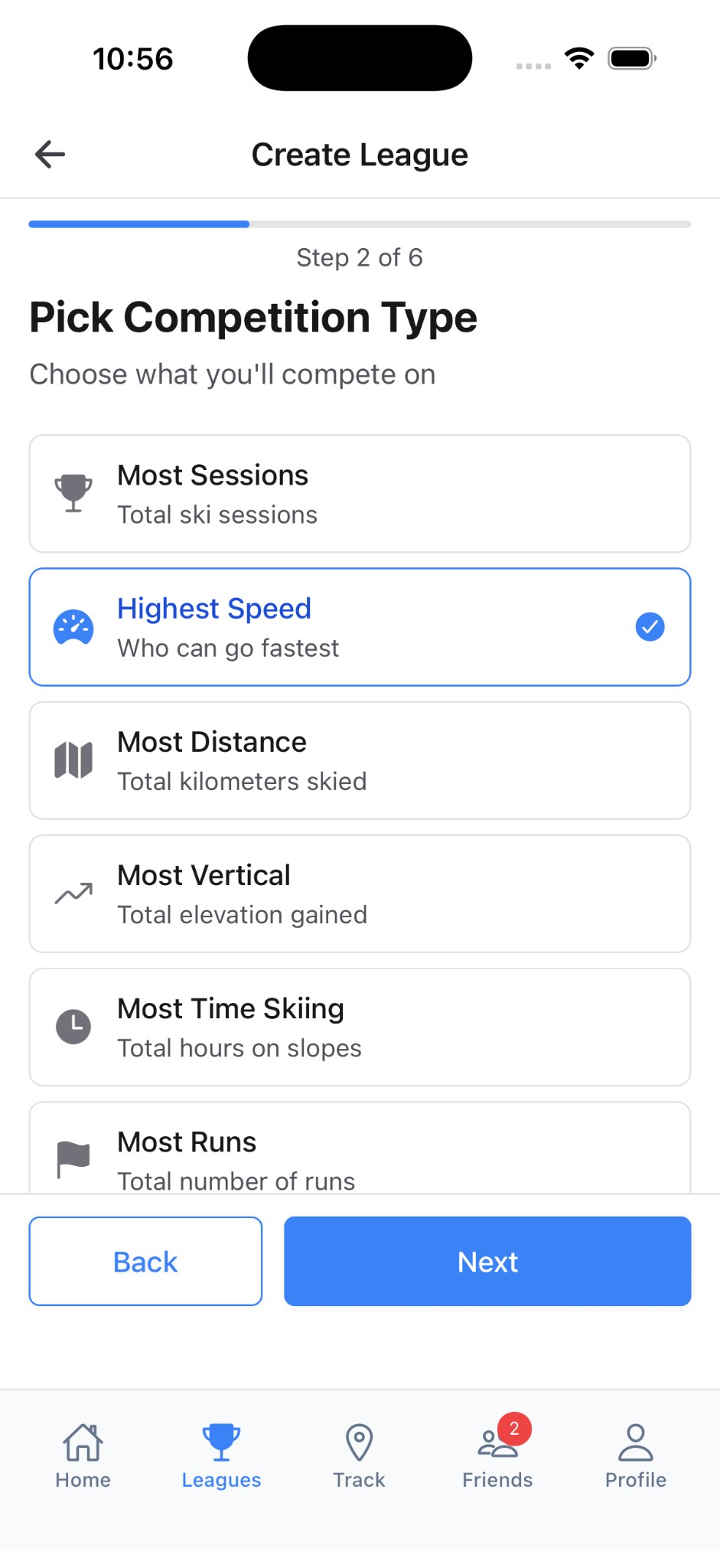Click the Highest Speed speedometer icon
The image size is (720, 1568).
tap(73, 626)
